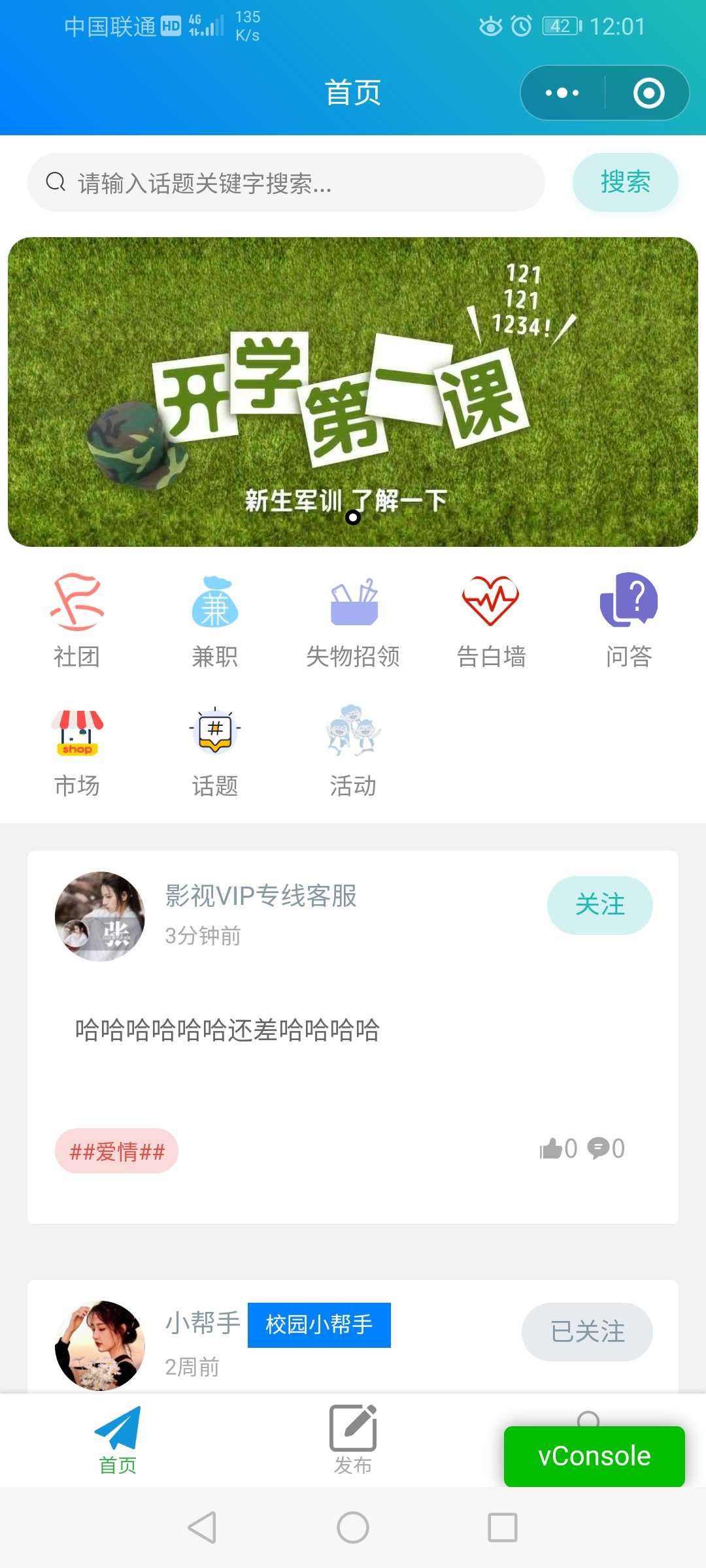Viewport: 706px width, 1568px height.
Task: Click the 搜索 search button
Action: point(625,182)
